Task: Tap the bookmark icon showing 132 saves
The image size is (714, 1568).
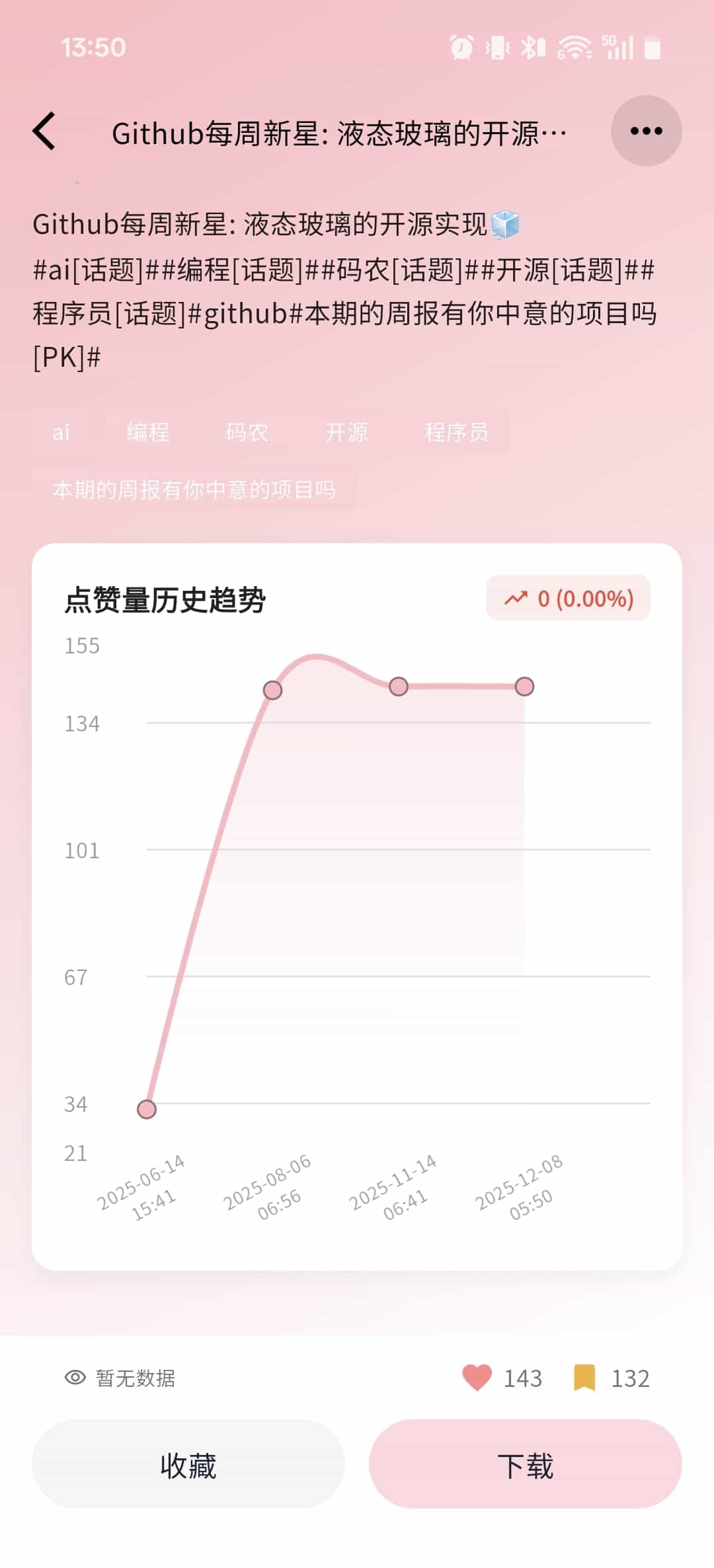Action: pyautogui.click(x=584, y=1377)
